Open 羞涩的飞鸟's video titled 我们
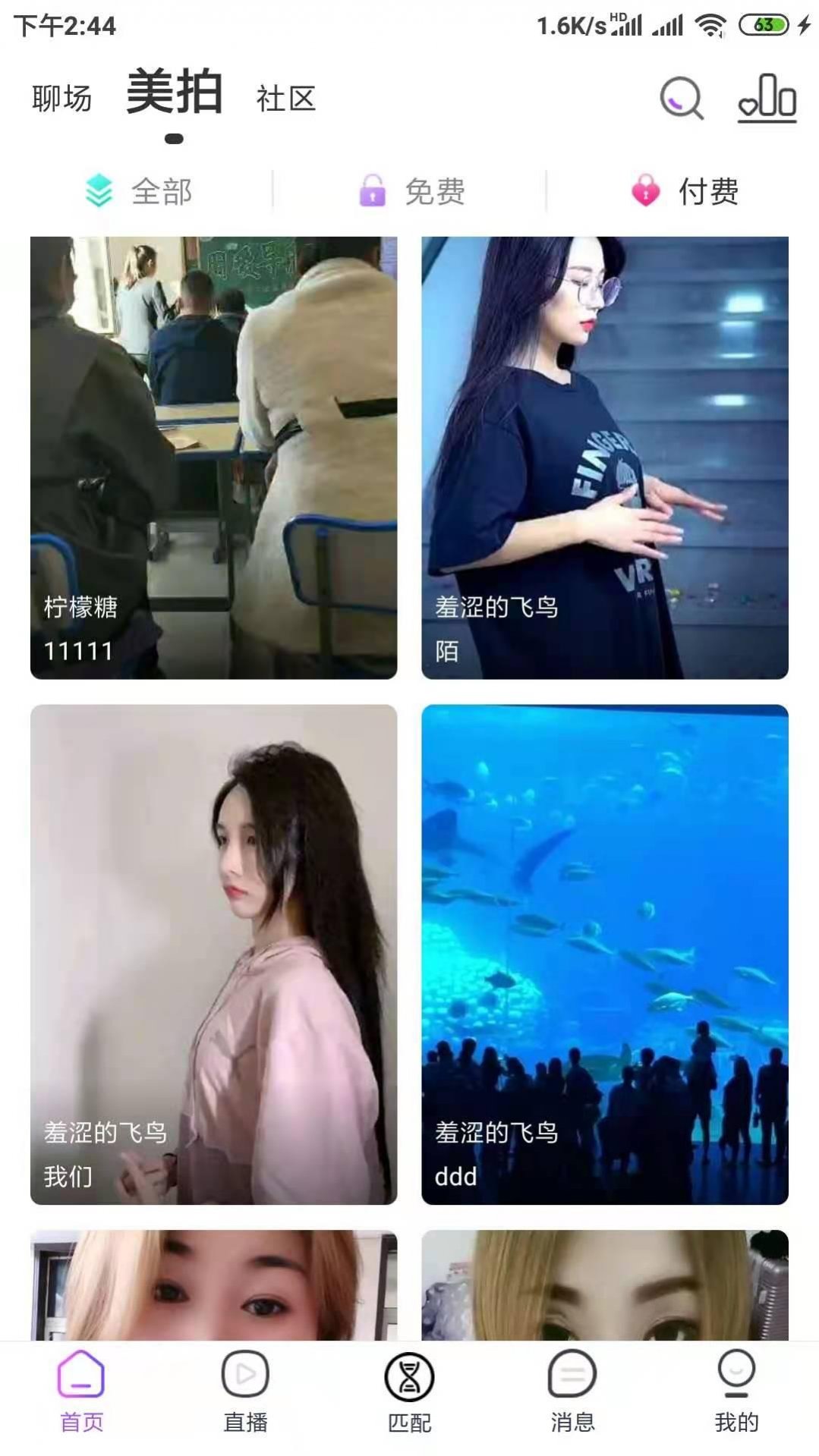 click(213, 954)
